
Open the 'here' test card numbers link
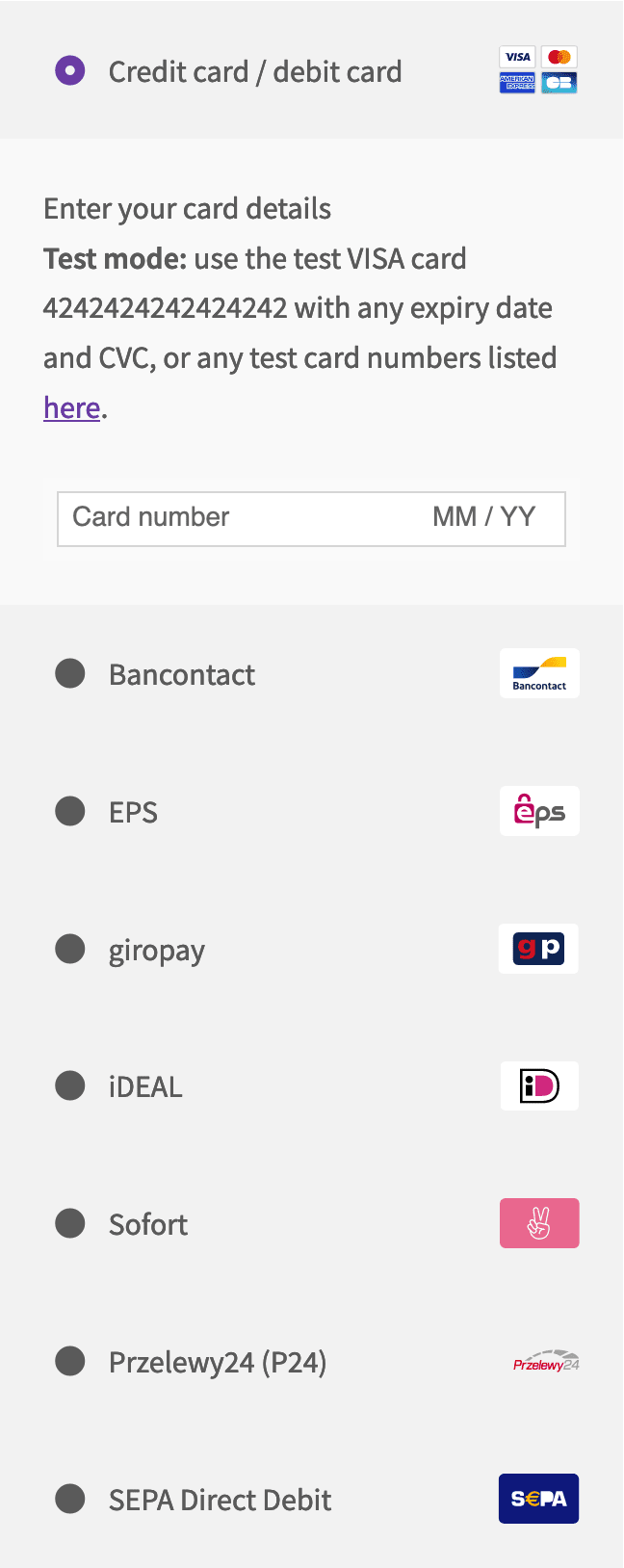click(x=72, y=408)
